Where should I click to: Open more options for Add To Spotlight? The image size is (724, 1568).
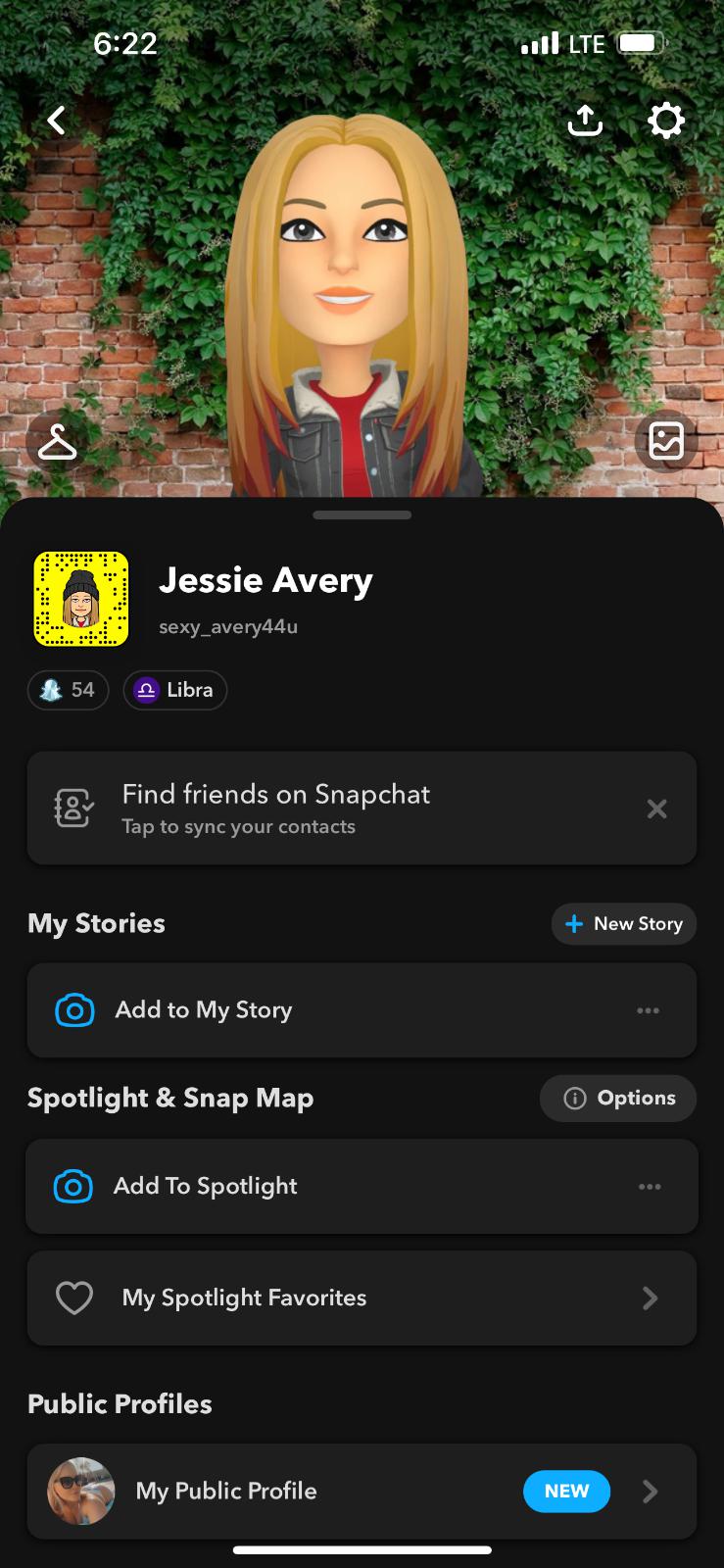(x=649, y=1187)
